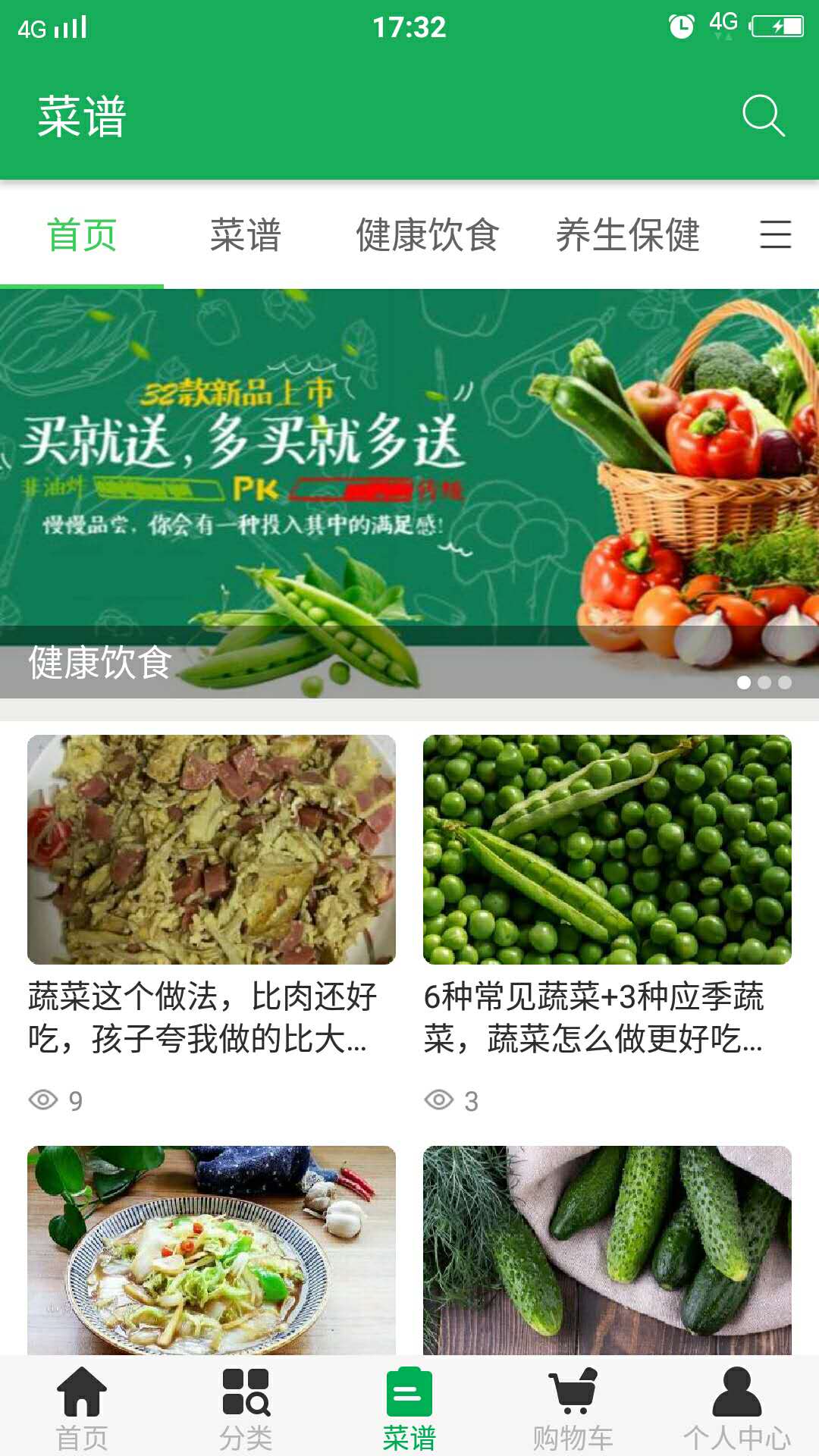The image size is (819, 1456).
Task: Open the cucumbers photo card
Action: (x=607, y=1250)
